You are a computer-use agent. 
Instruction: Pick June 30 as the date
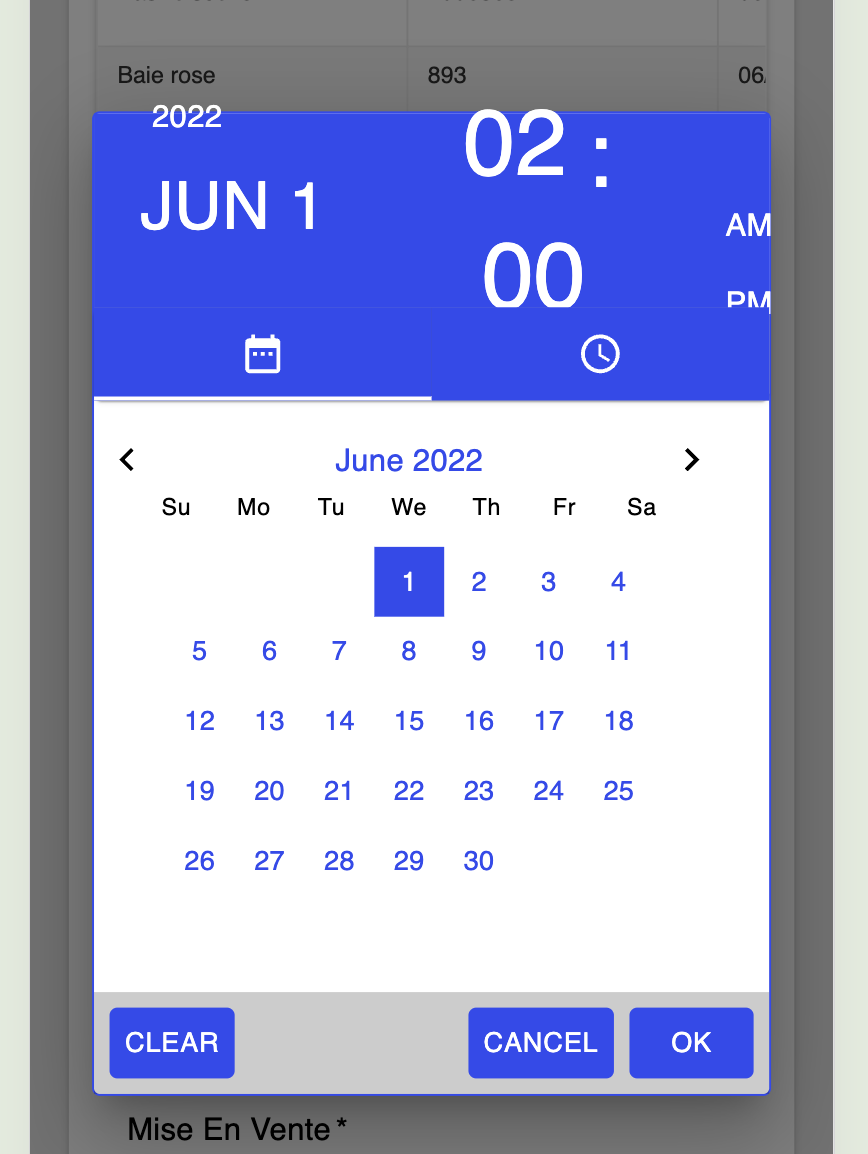pos(479,861)
